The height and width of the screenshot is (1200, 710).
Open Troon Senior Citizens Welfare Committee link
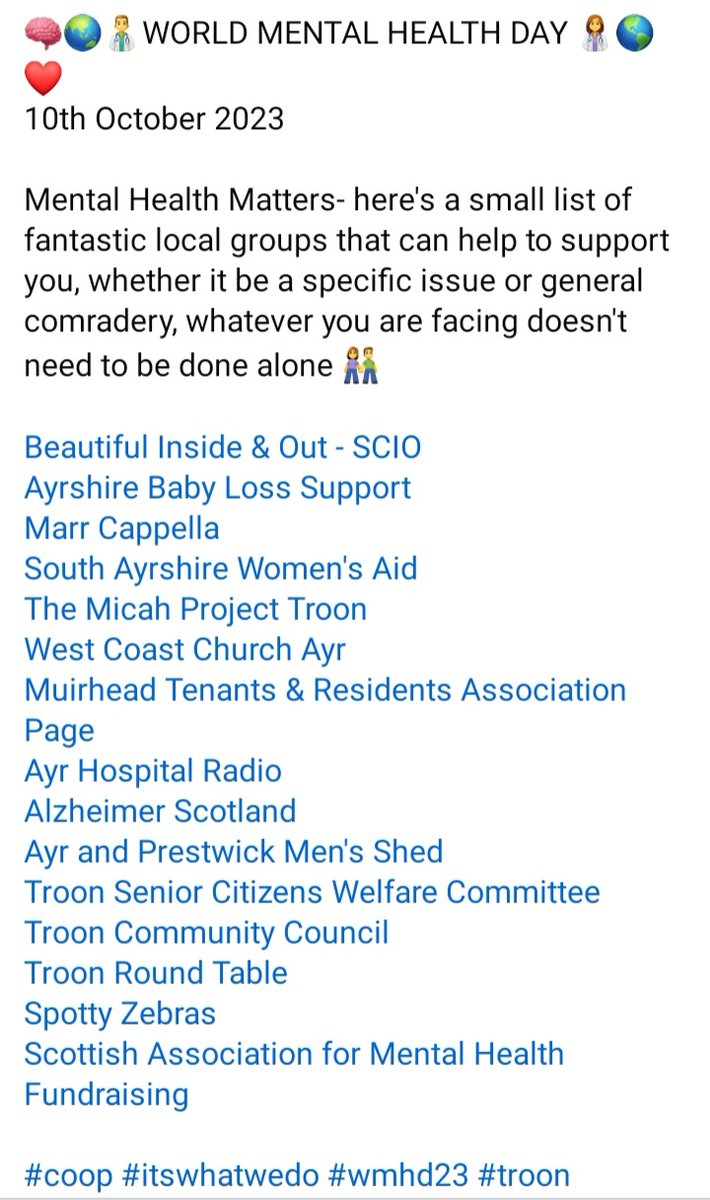[x=312, y=892]
